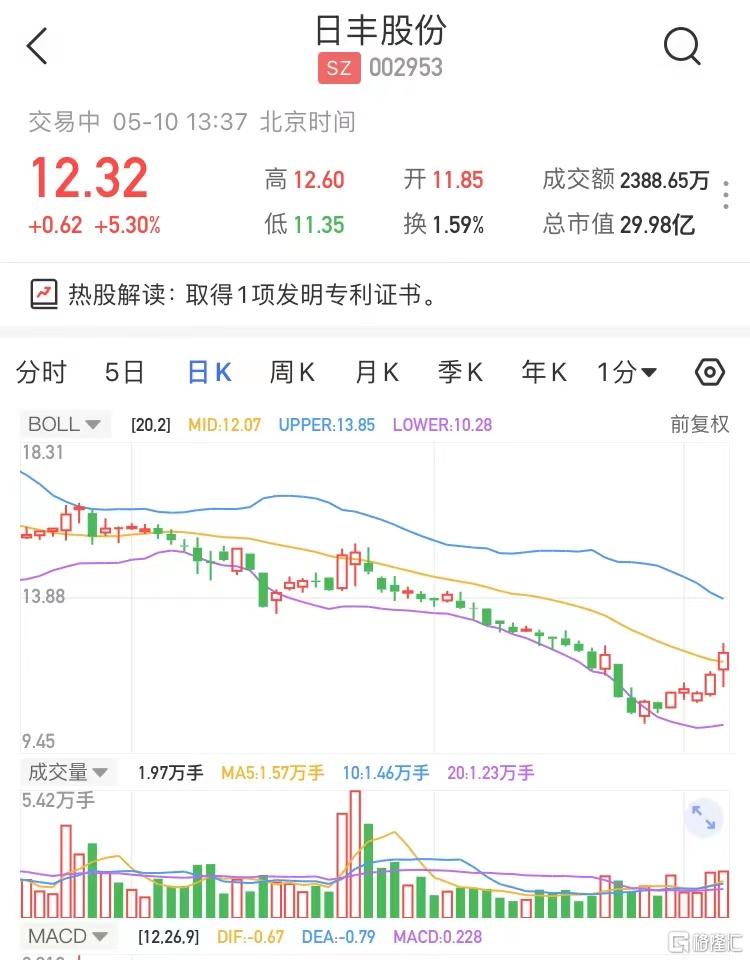
Task: Open the search magnifier icon
Action: point(682,46)
